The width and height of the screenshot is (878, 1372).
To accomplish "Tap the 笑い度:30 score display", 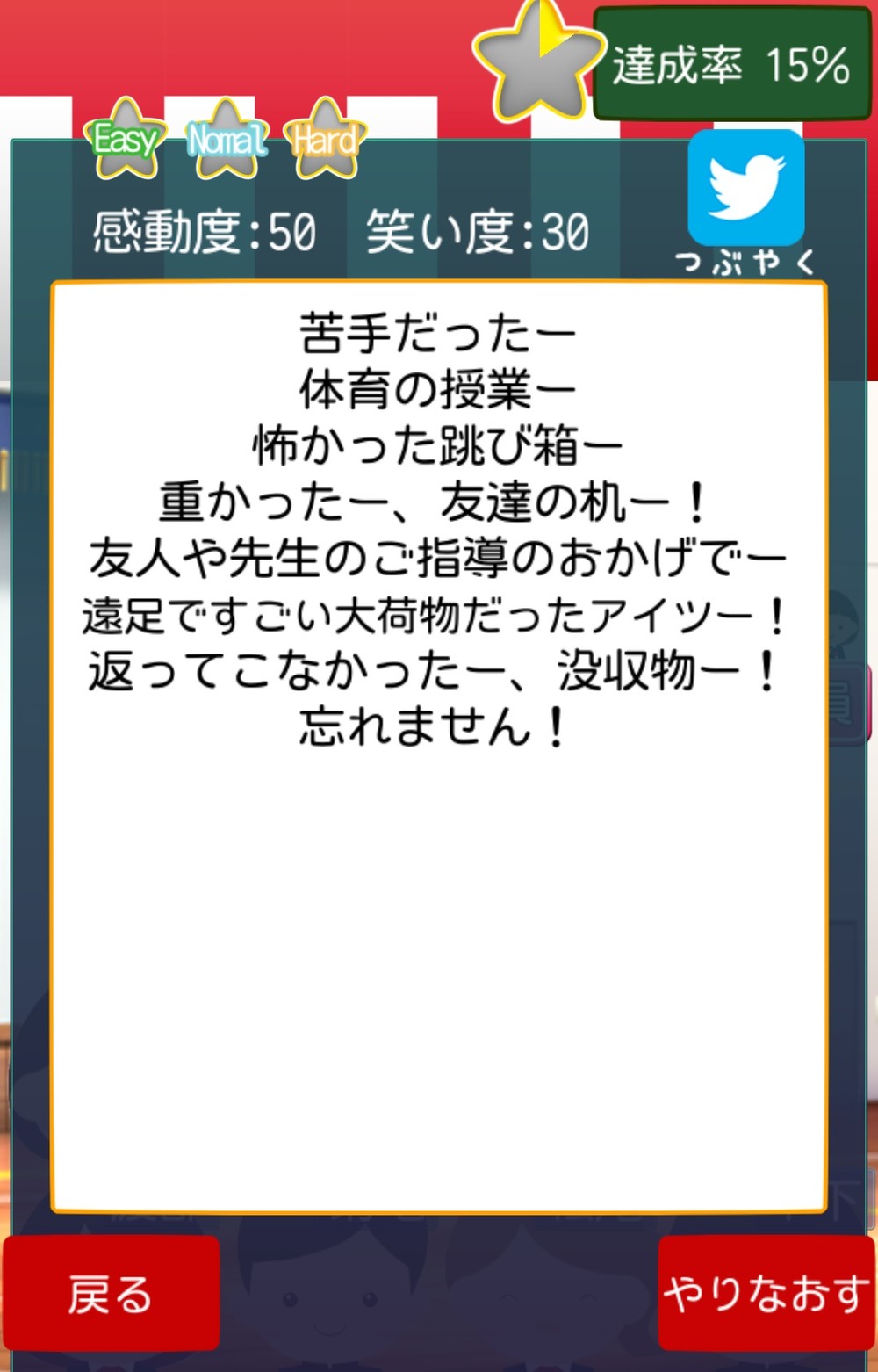I will point(479,229).
